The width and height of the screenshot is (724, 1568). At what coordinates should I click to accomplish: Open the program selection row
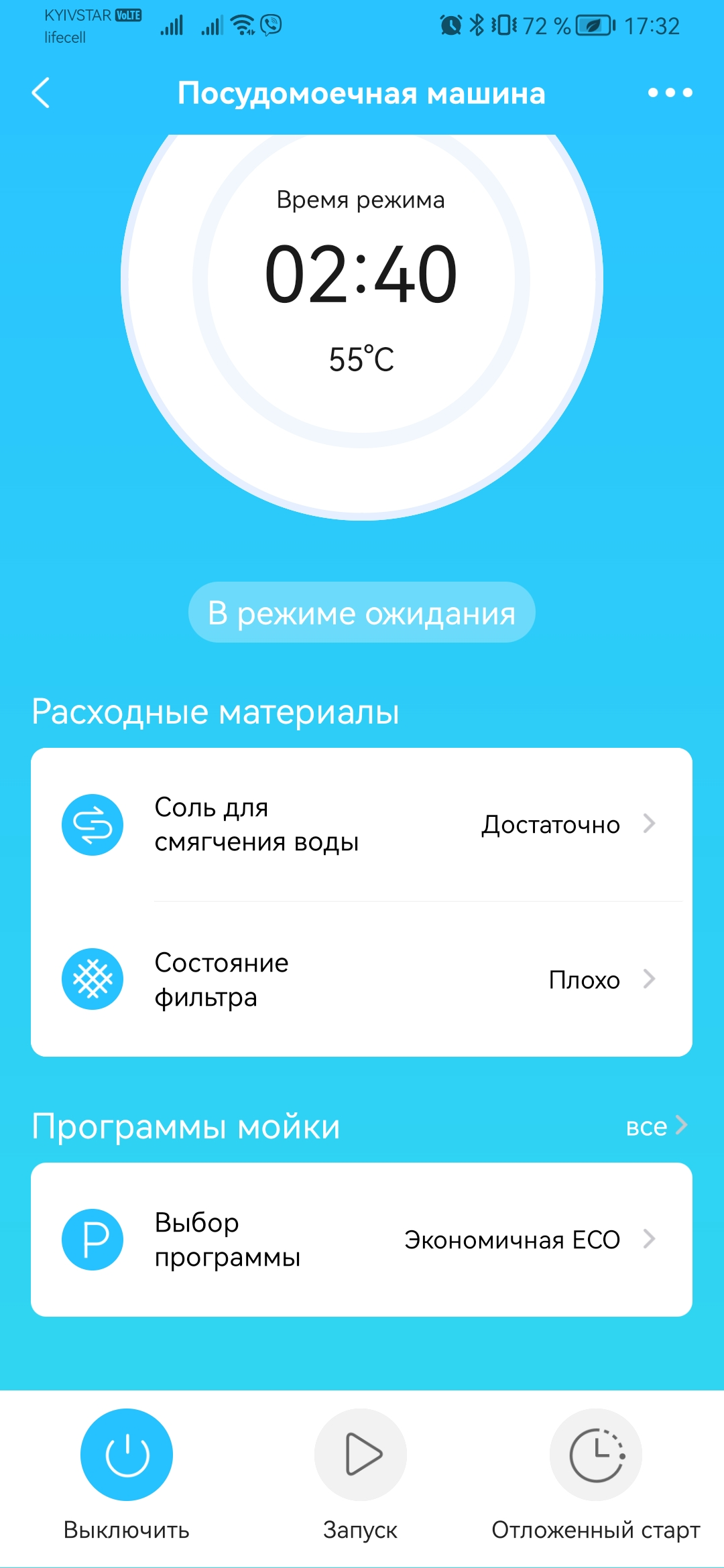pos(362,1240)
